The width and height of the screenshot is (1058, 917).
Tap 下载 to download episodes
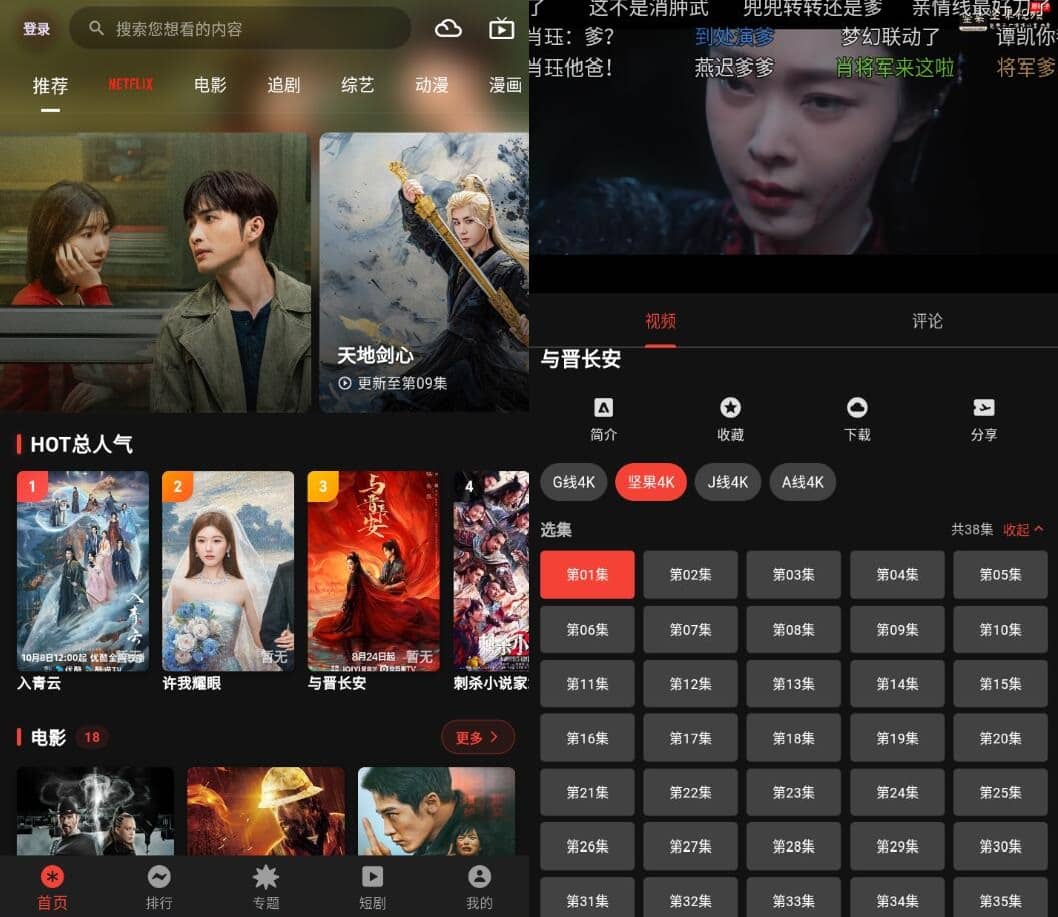pos(857,419)
